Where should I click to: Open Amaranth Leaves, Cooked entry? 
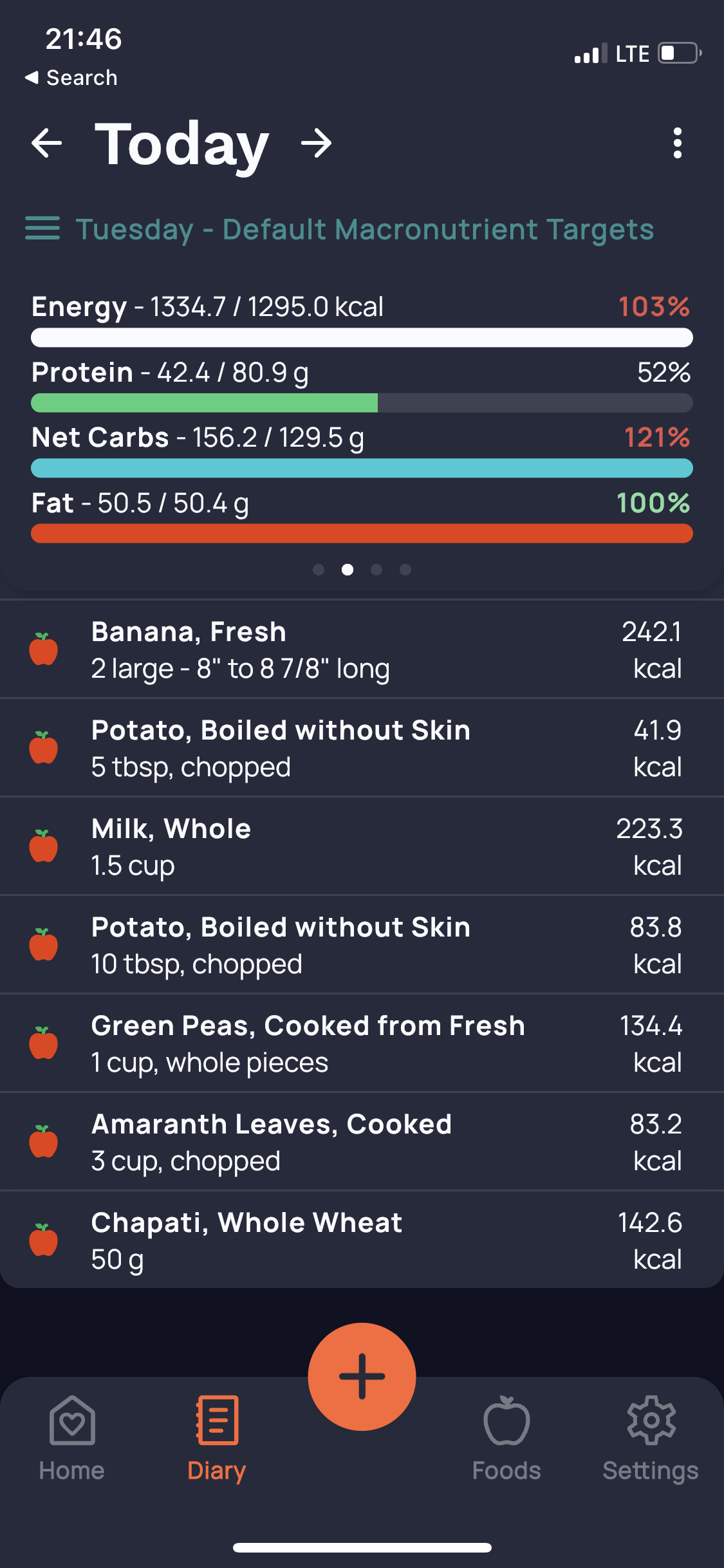(362, 1142)
